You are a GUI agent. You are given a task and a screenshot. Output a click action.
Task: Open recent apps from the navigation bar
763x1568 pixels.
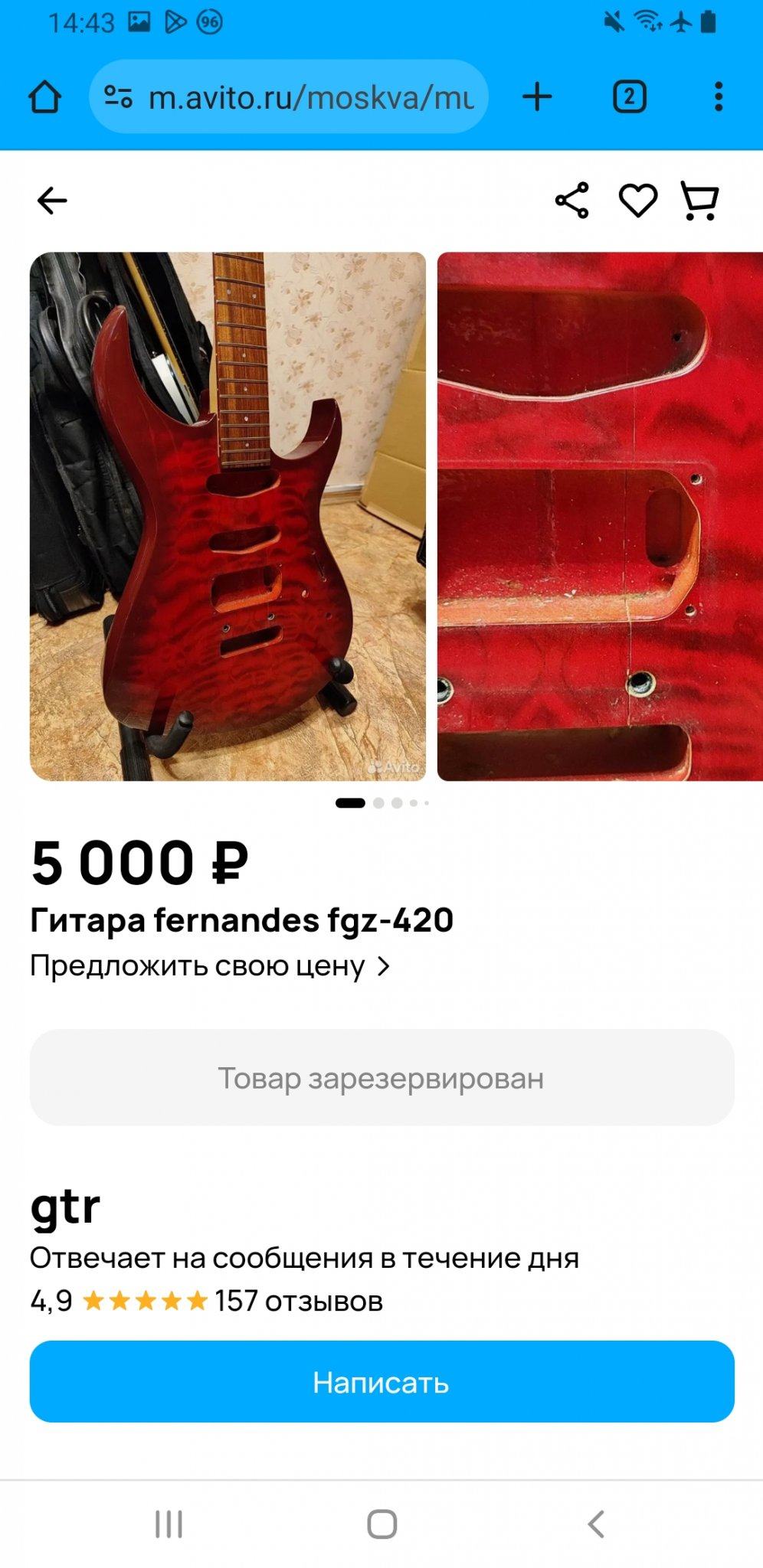169,1524
